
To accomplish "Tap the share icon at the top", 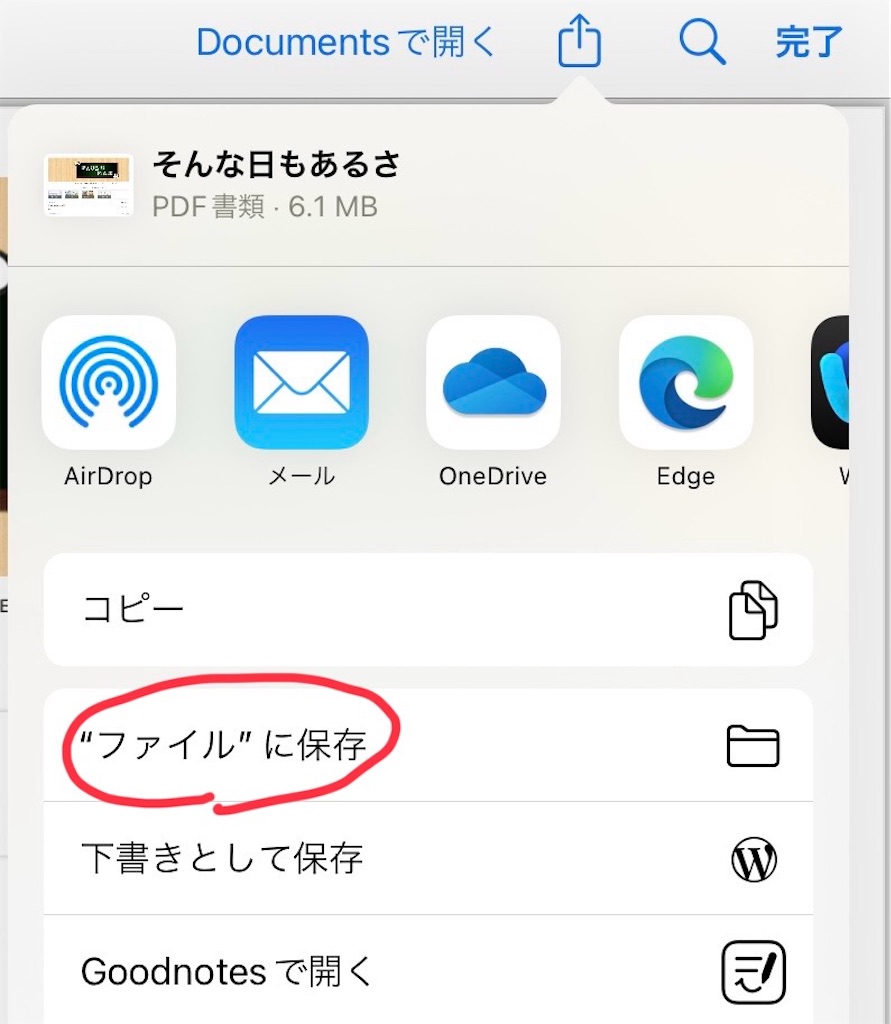I will pyautogui.click(x=578, y=41).
